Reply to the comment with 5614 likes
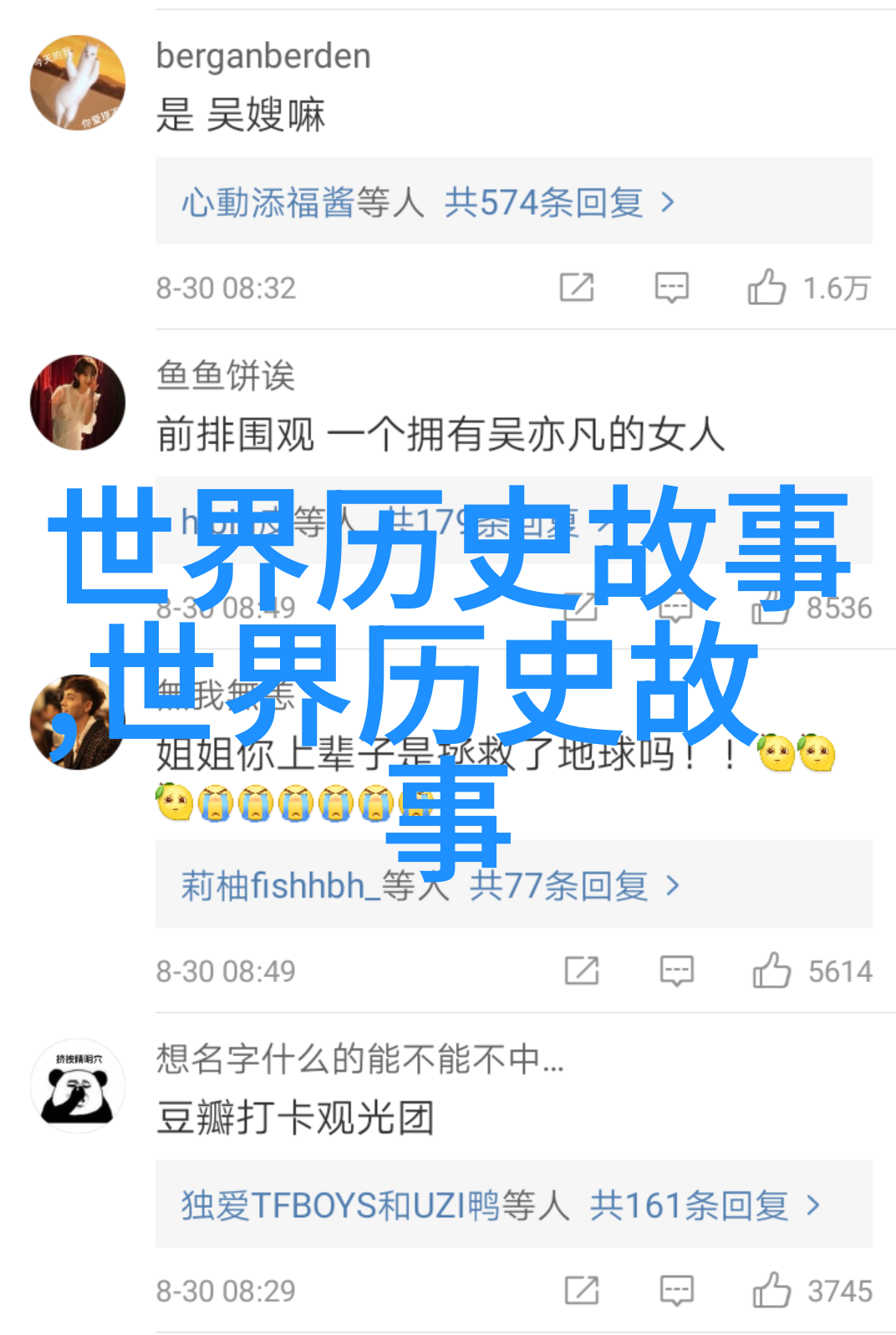This screenshot has width=896, height=1335. pyautogui.click(x=676, y=971)
